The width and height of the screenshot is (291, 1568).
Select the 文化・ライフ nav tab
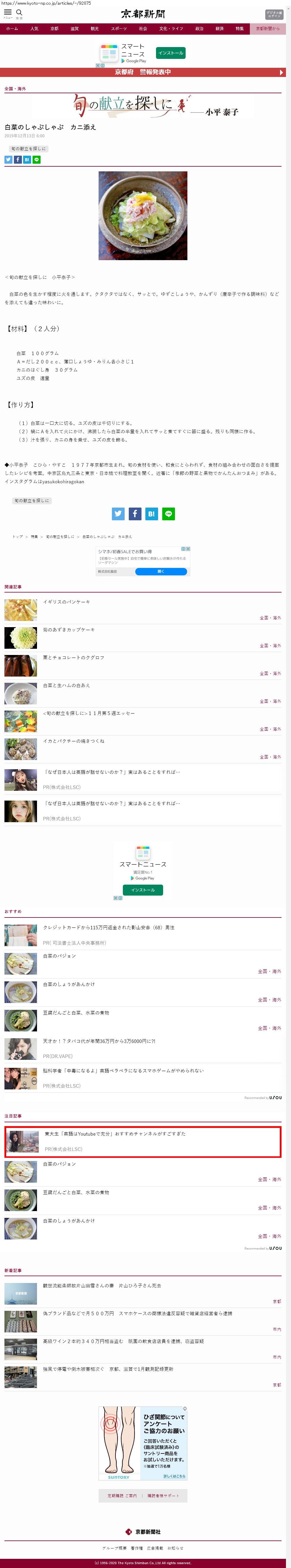[x=171, y=29]
